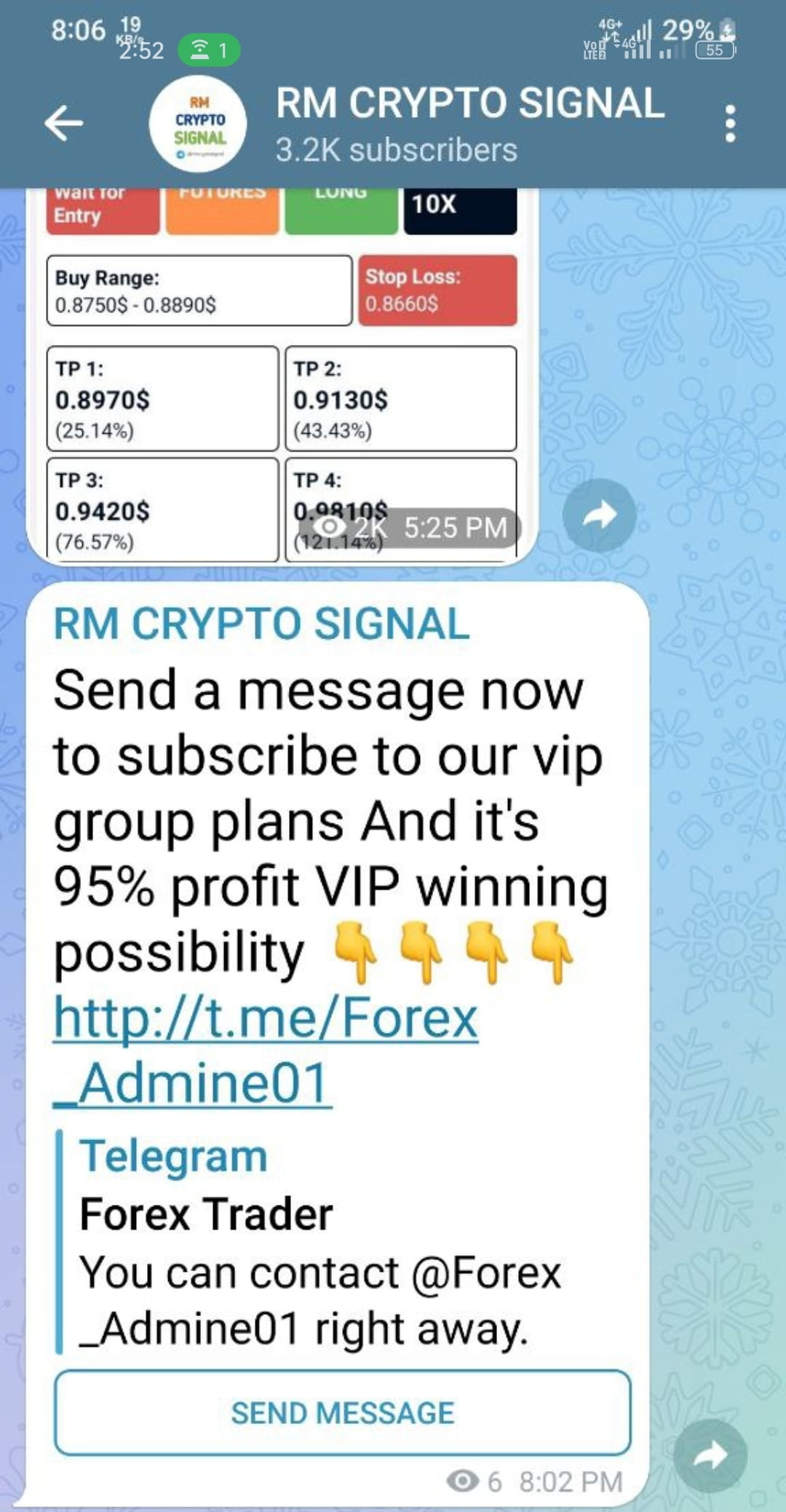
Task: Tap the VoLTE status indicator
Action: coord(593,47)
